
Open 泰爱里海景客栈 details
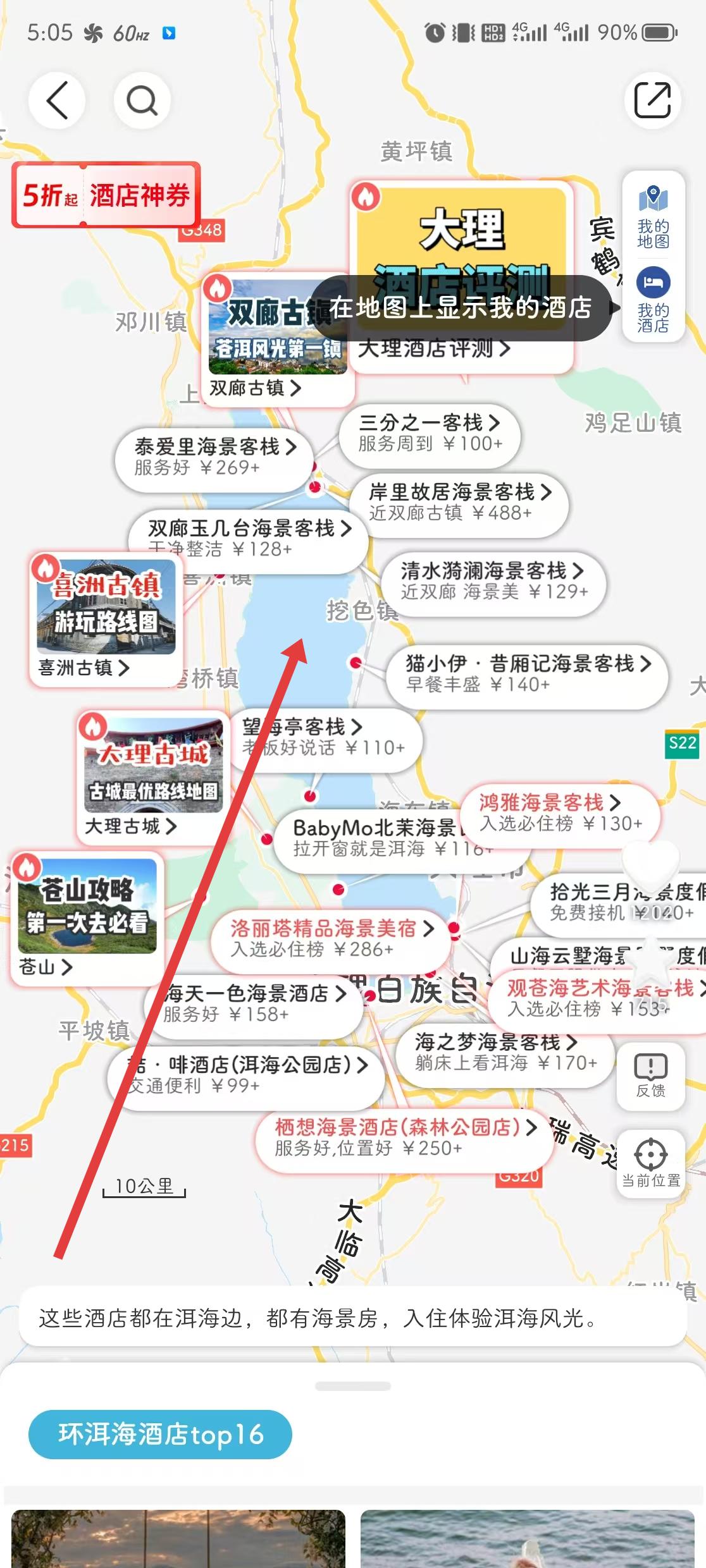pyautogui.click(x=214, y=456)
